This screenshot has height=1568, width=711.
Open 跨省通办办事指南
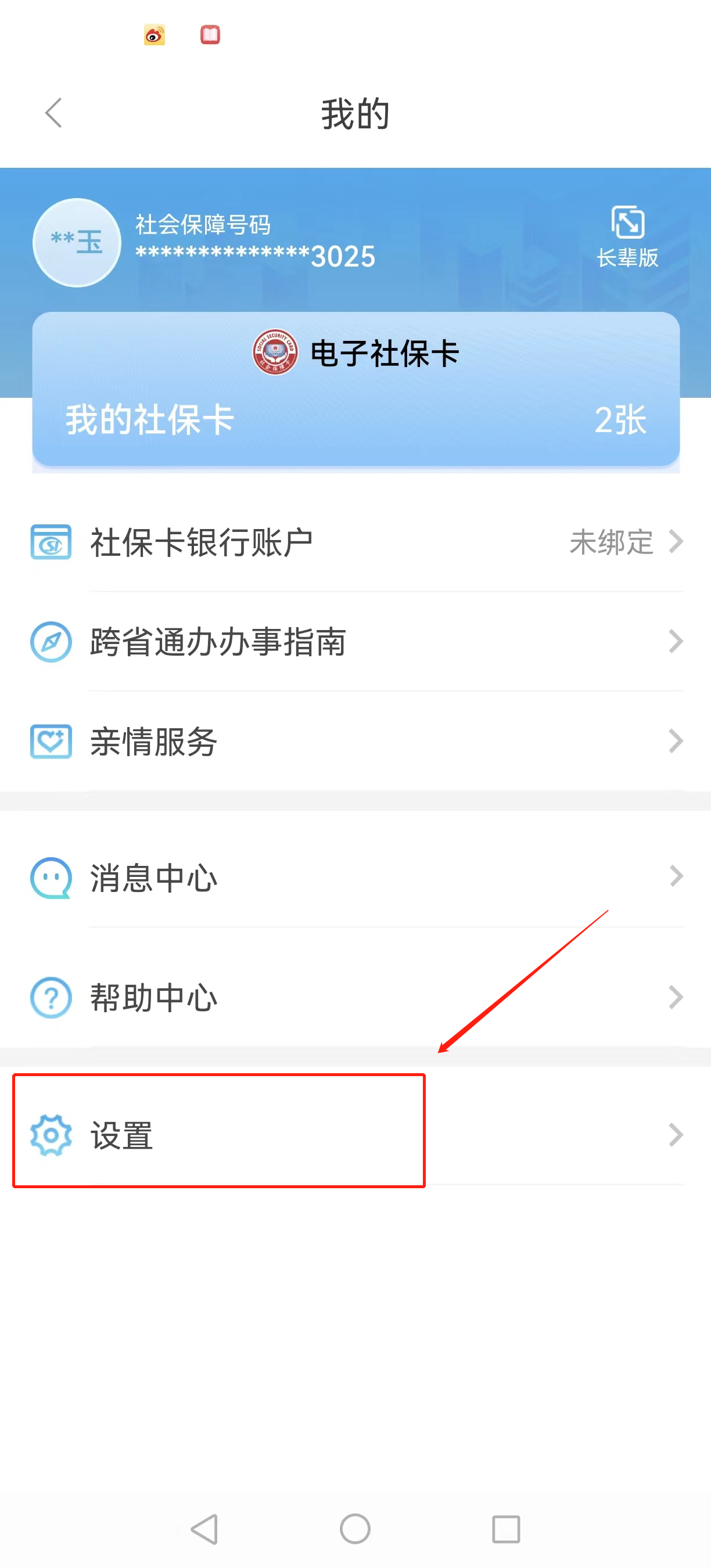tap(355, 642)
